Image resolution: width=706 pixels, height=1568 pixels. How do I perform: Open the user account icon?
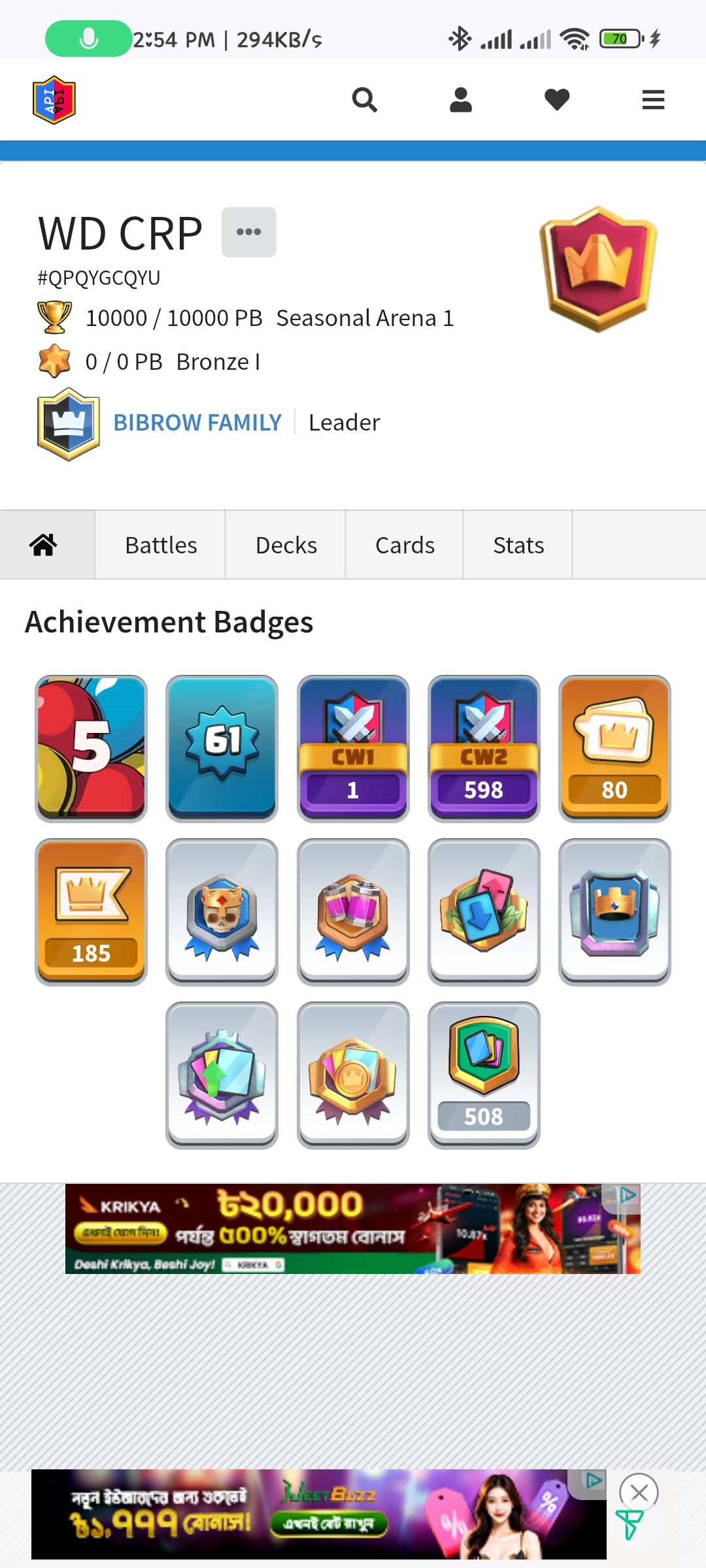click(461, 100)
